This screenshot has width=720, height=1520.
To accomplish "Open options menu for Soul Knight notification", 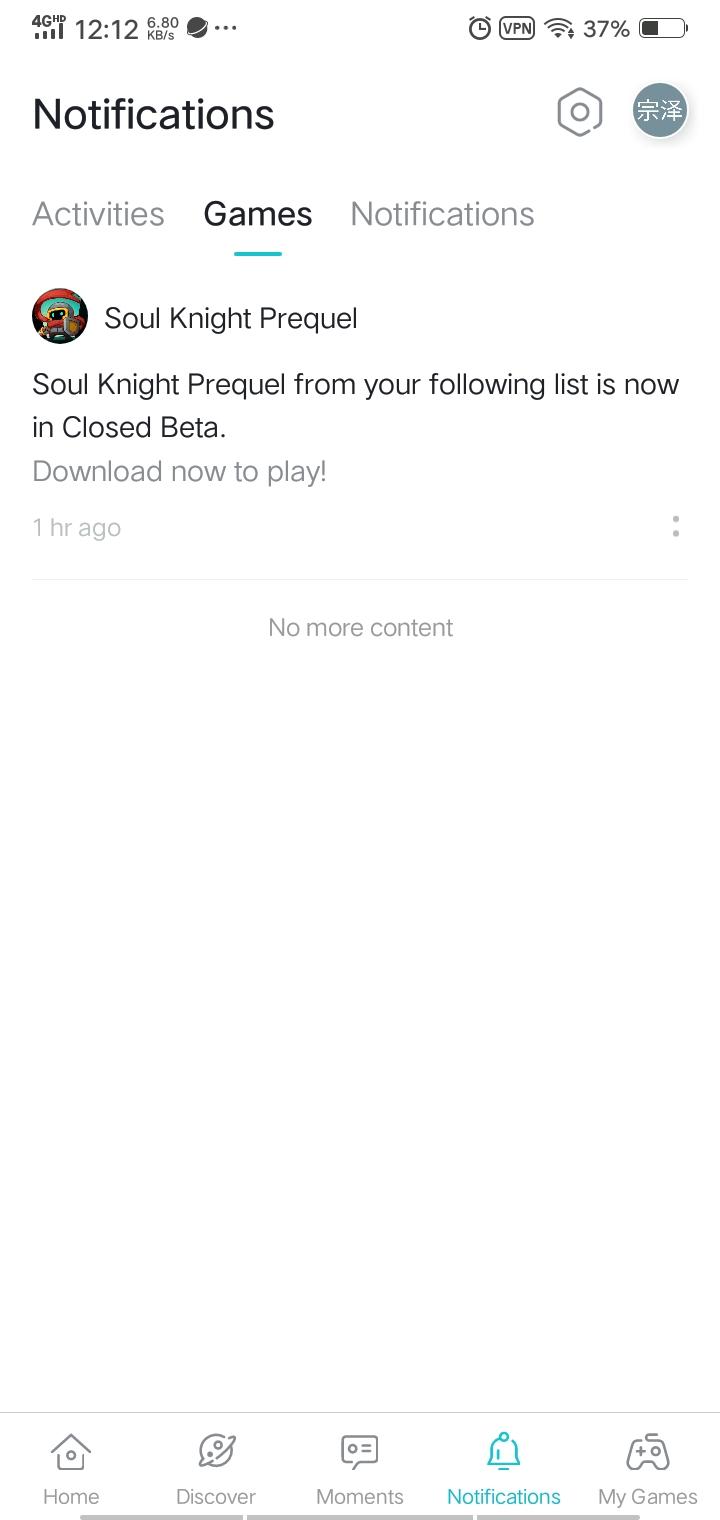I will [x=676, y=526].
